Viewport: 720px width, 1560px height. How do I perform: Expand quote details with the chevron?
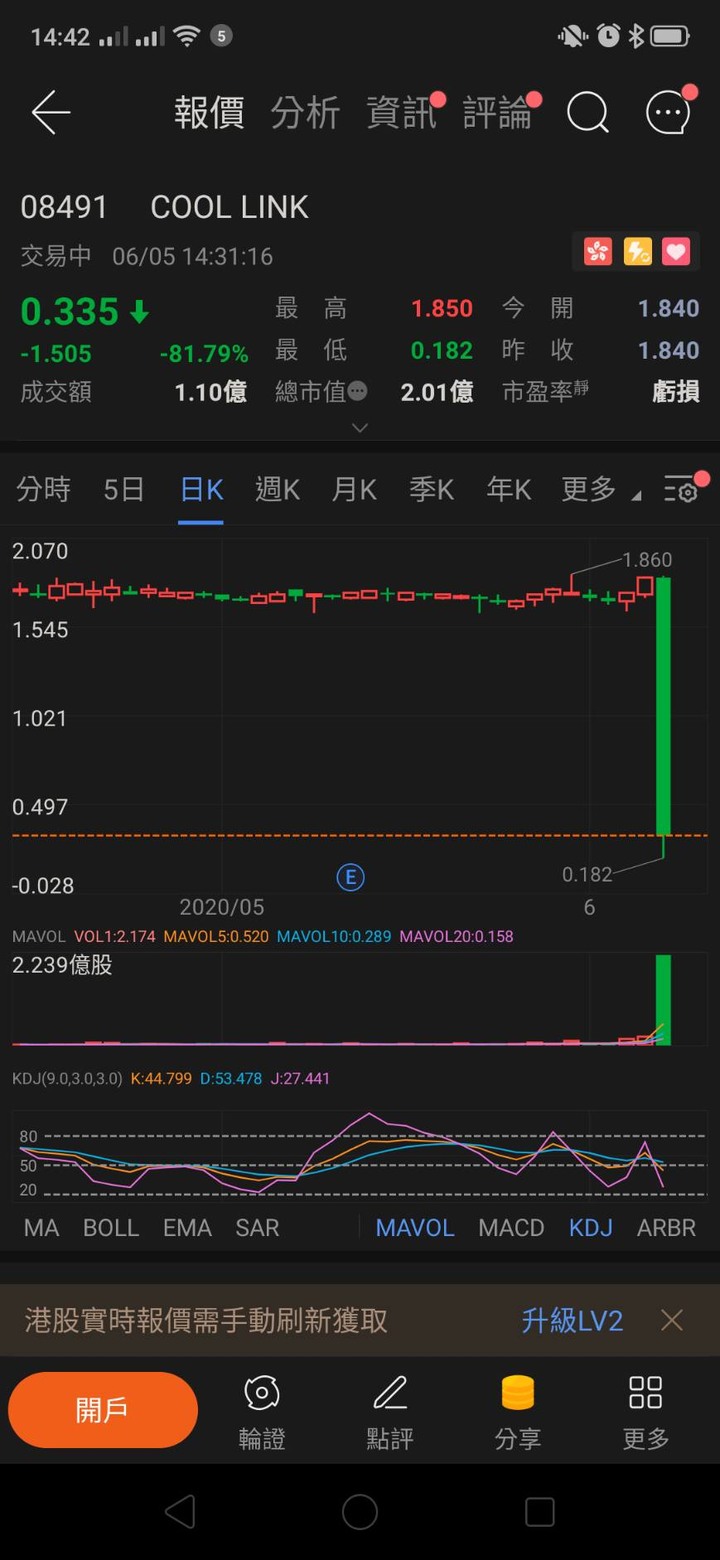360,427
